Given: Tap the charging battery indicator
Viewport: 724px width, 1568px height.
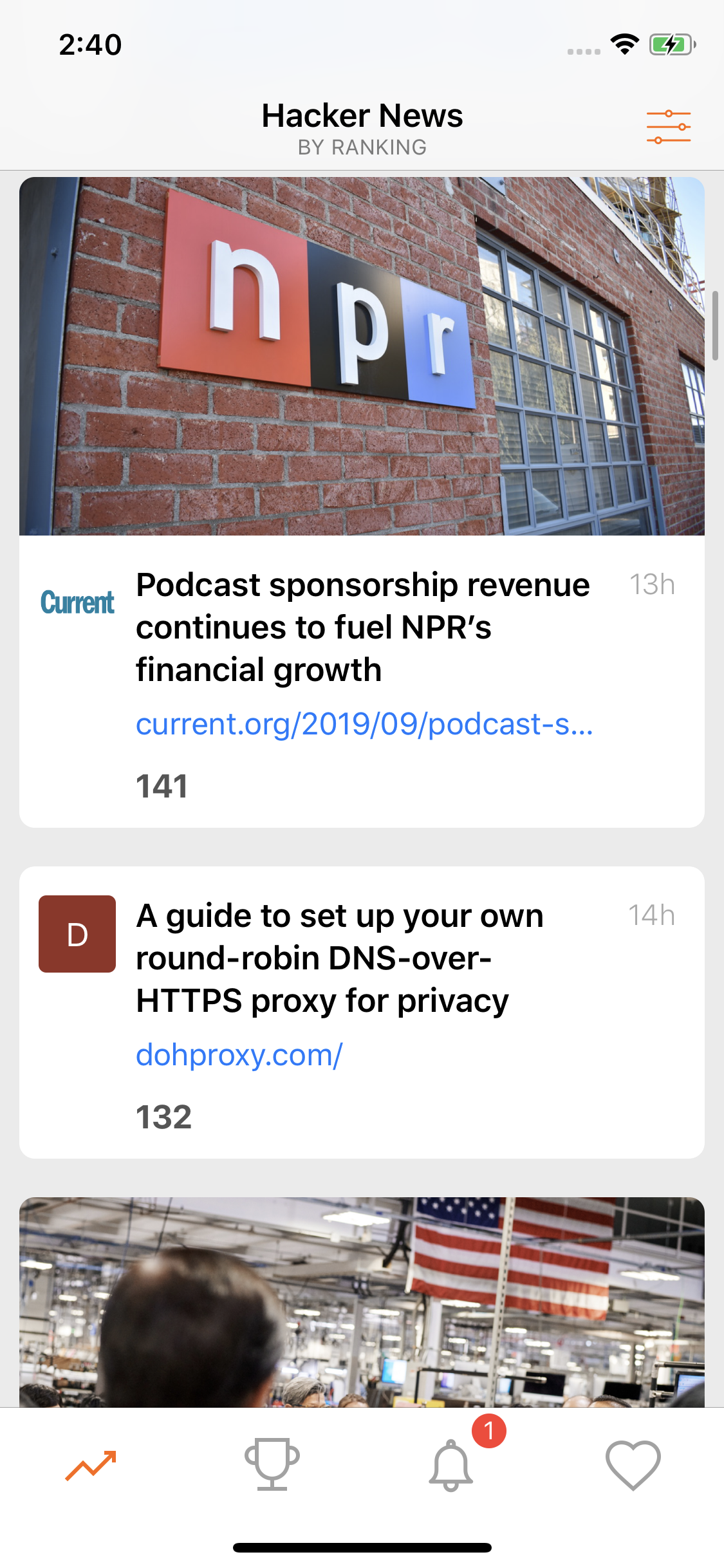Looking at the screenshot, I should point(671,44).
